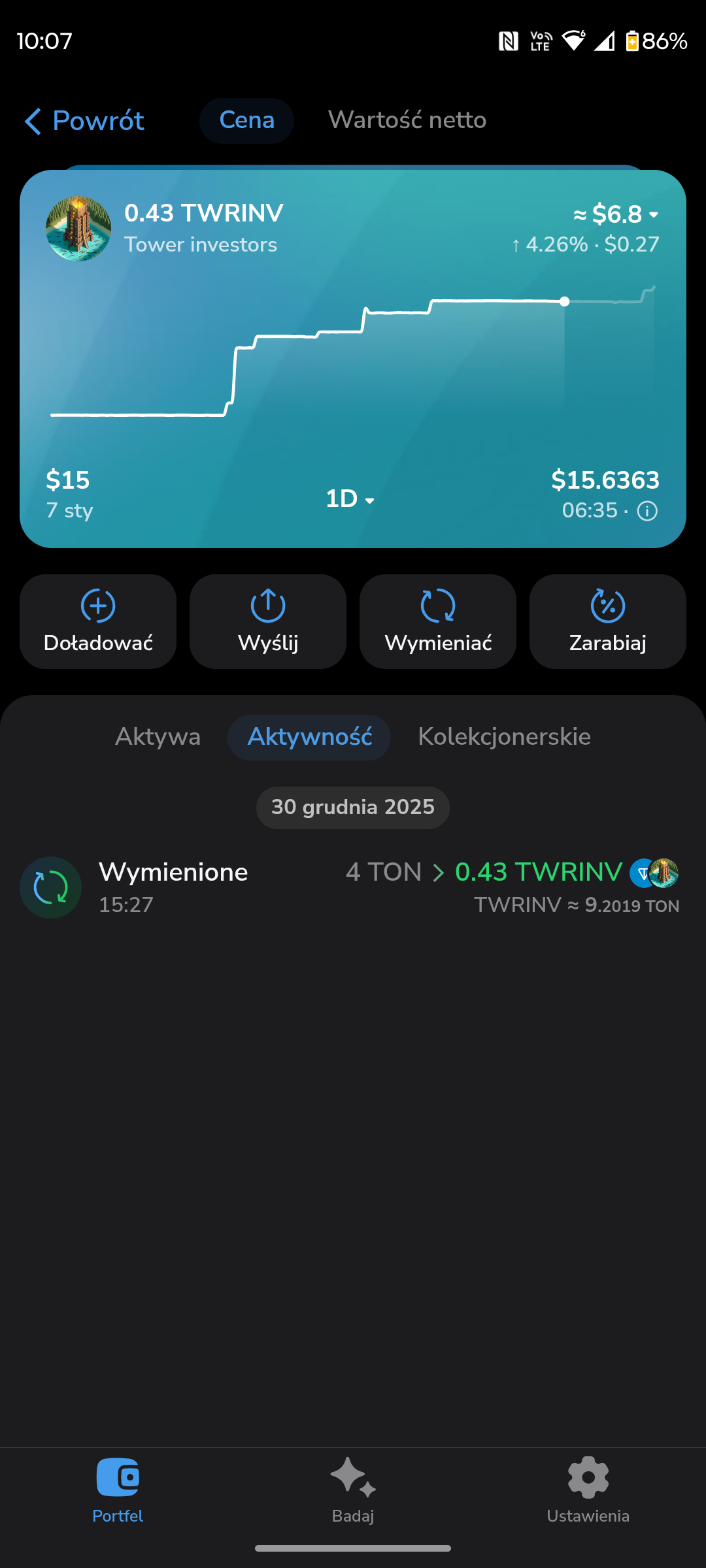The height and width of the screenshot is (1568, 706).
Task: Open the Wymienione 4 TON transaction
Action: point(353,887)
